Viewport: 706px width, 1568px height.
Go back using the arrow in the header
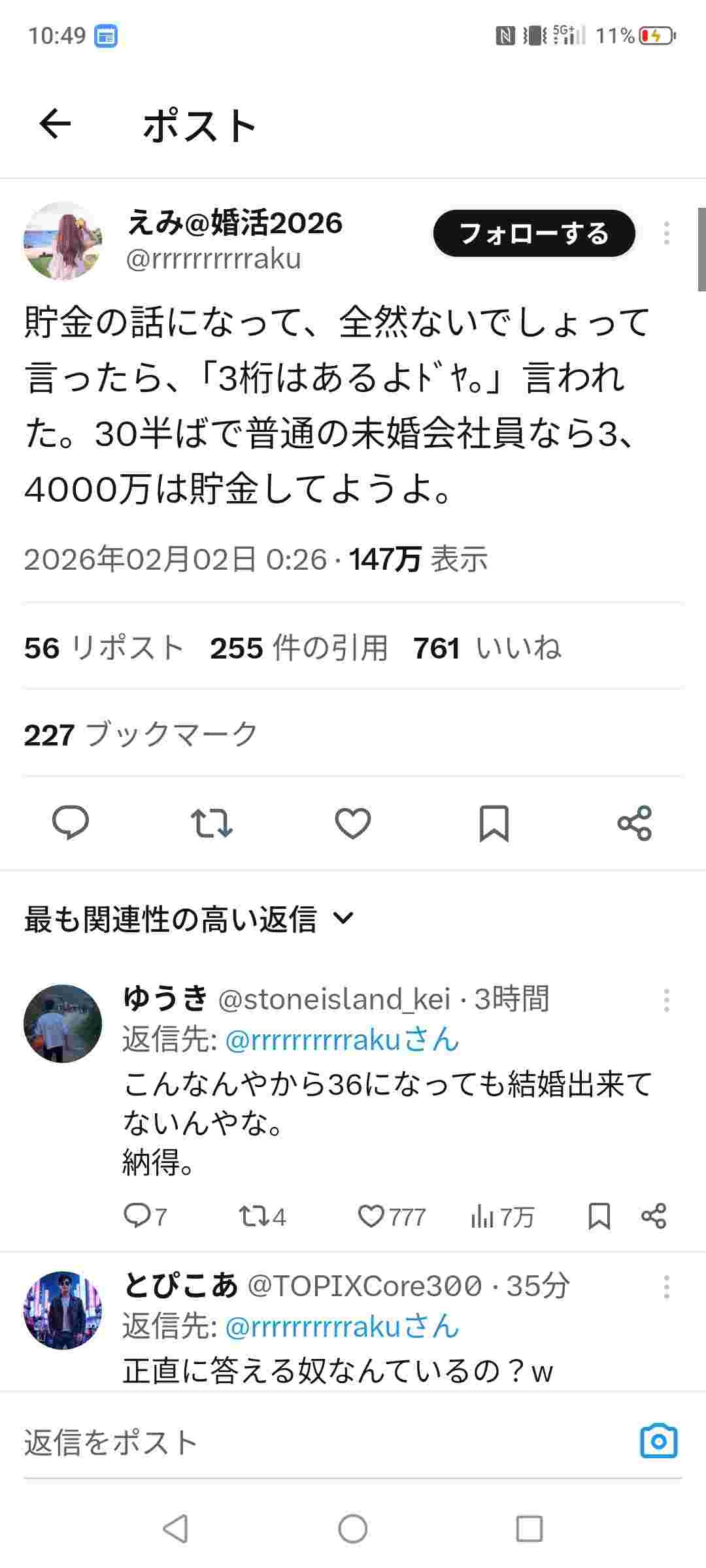[x=55, y=124]
